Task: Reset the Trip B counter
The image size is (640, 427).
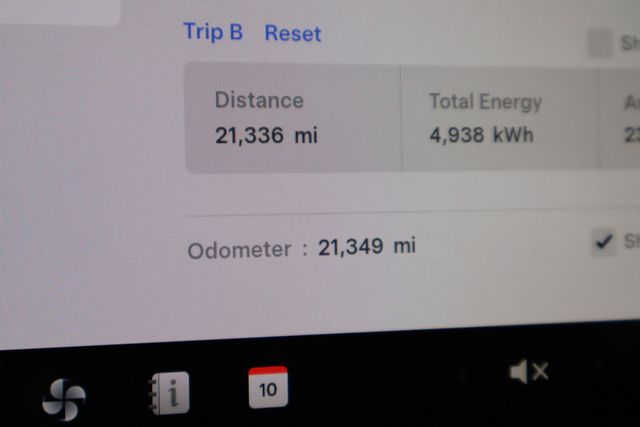Action: click(x=292, y=33)
